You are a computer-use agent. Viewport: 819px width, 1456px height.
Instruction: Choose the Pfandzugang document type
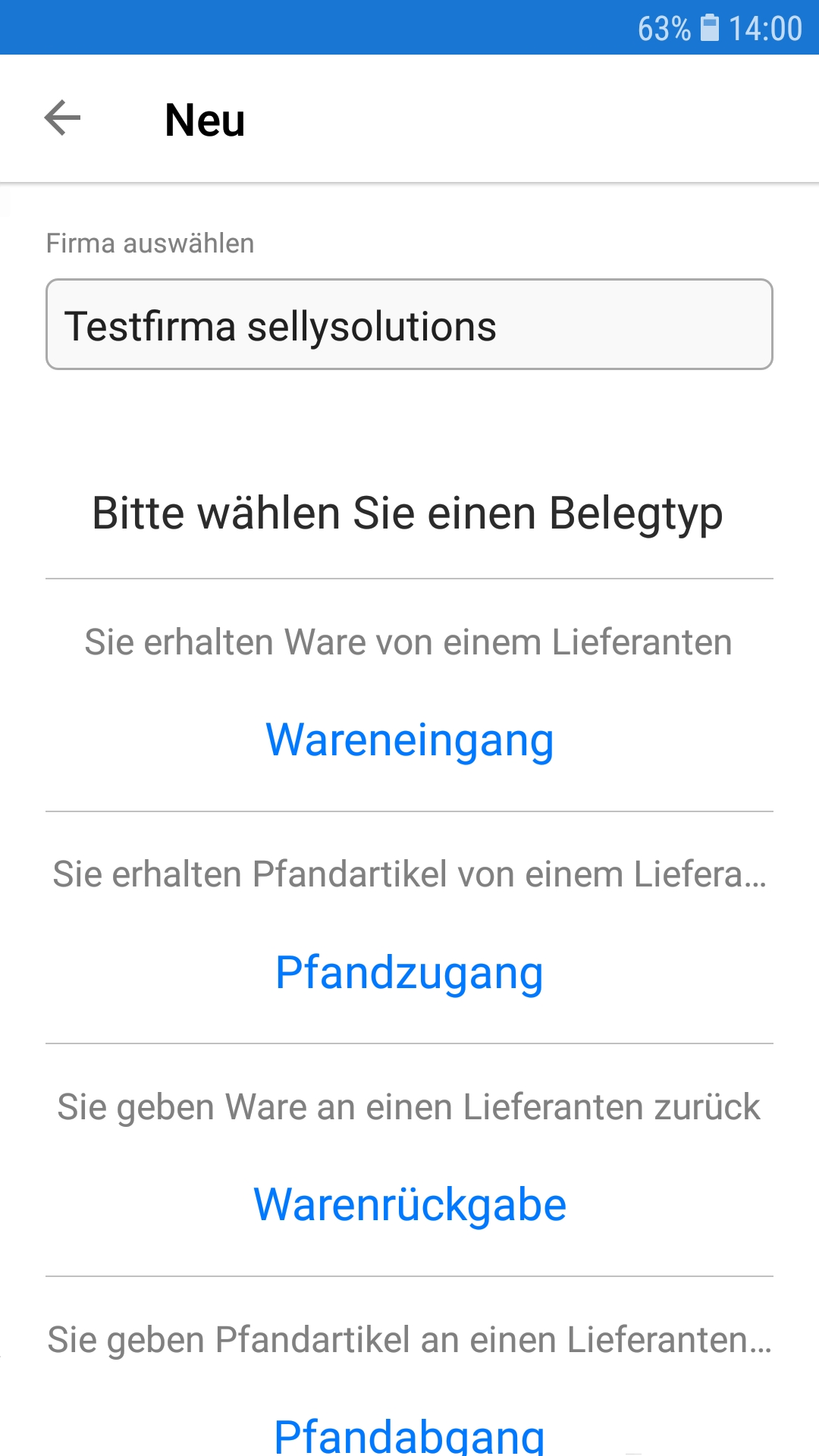coord(409,973)
